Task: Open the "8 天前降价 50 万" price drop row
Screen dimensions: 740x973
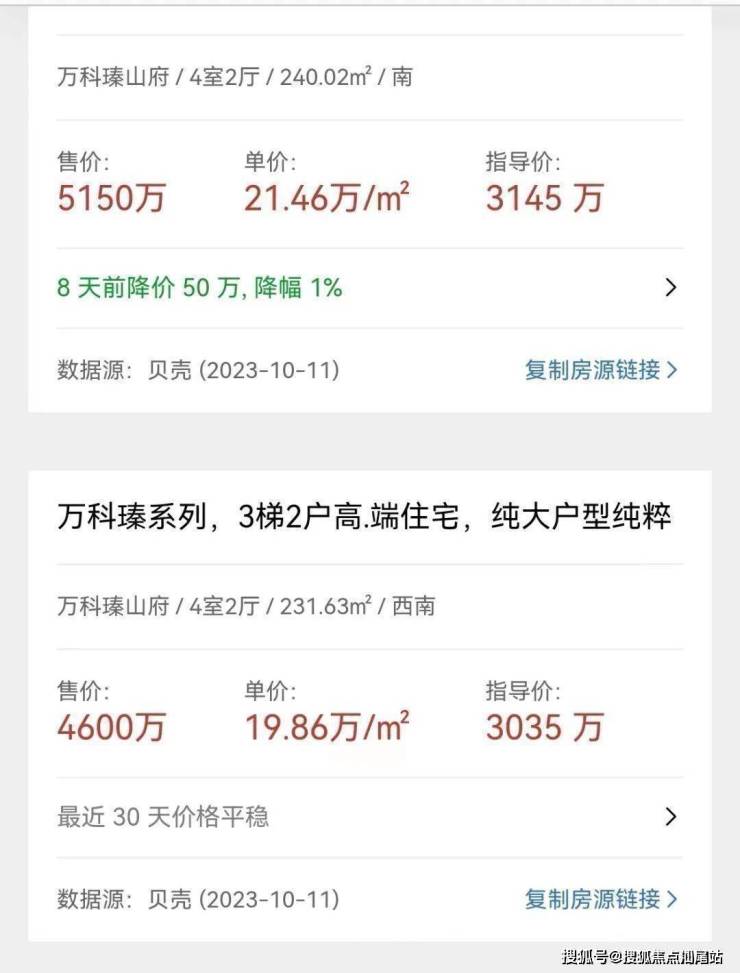Action: click(368, 288)
